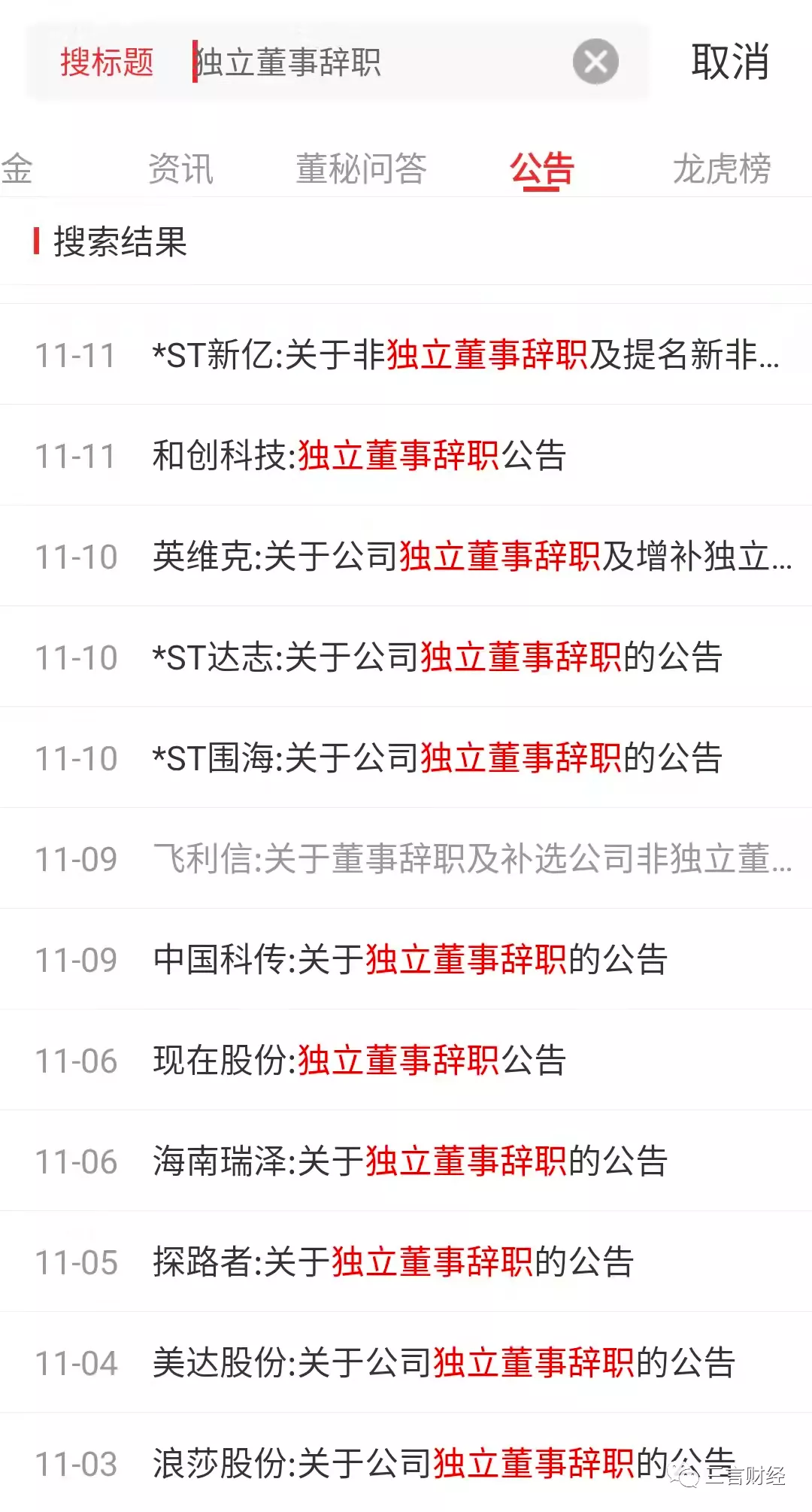
Task: View the 海南瑞泽 announcement from 11-06
Action: (410, 1161)
